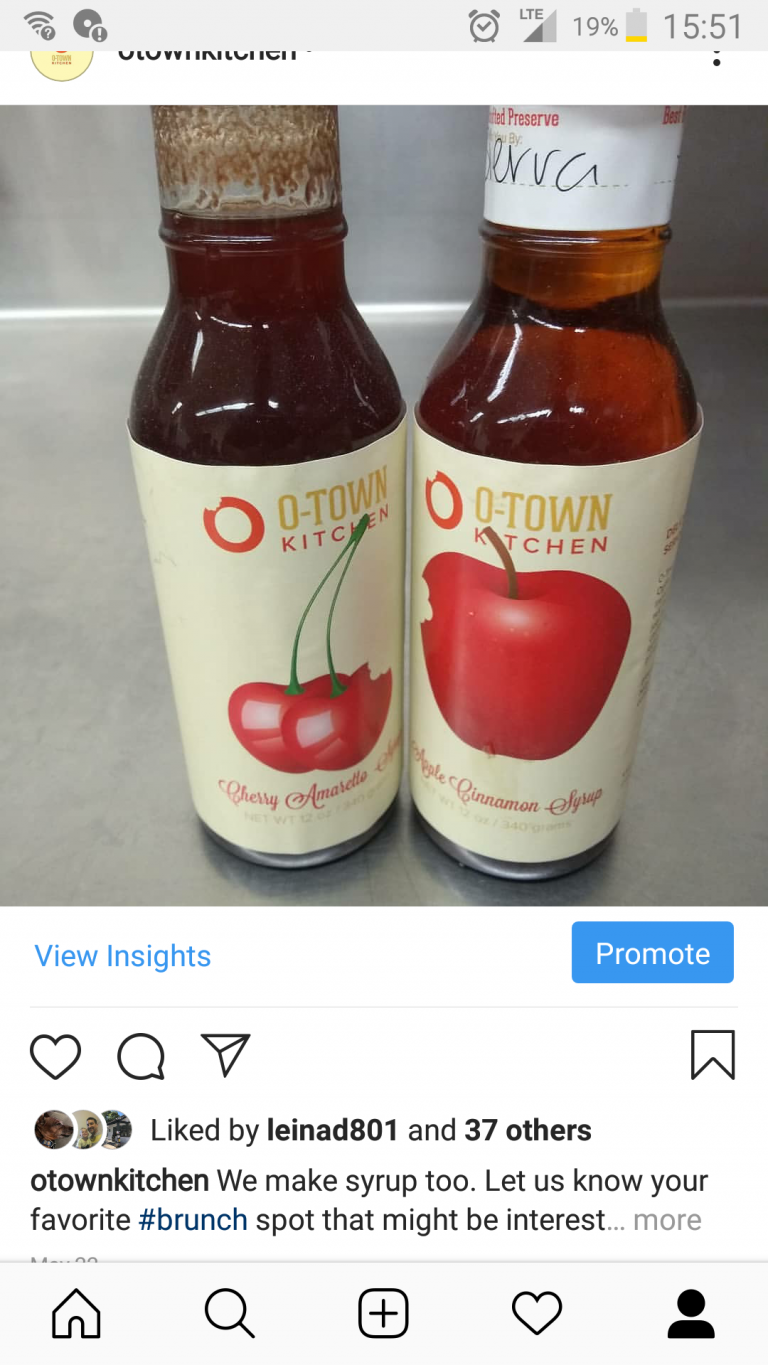Screen dimensions: 768x1365
Task: Open comments with the speech bubble icon
Action: 141,1056
